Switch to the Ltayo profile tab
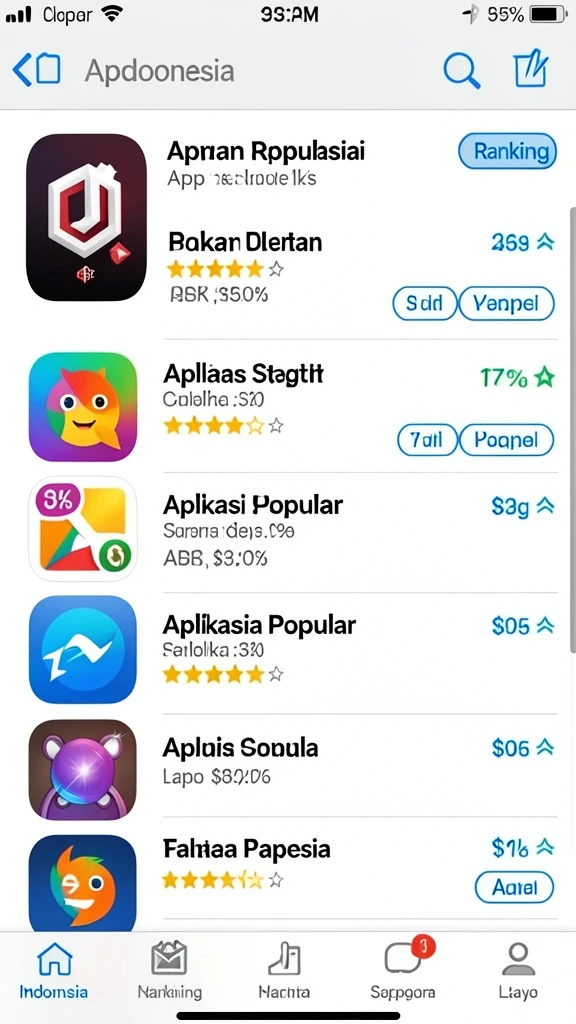Viewport: 576px width, 1024px height. [518, 971]
